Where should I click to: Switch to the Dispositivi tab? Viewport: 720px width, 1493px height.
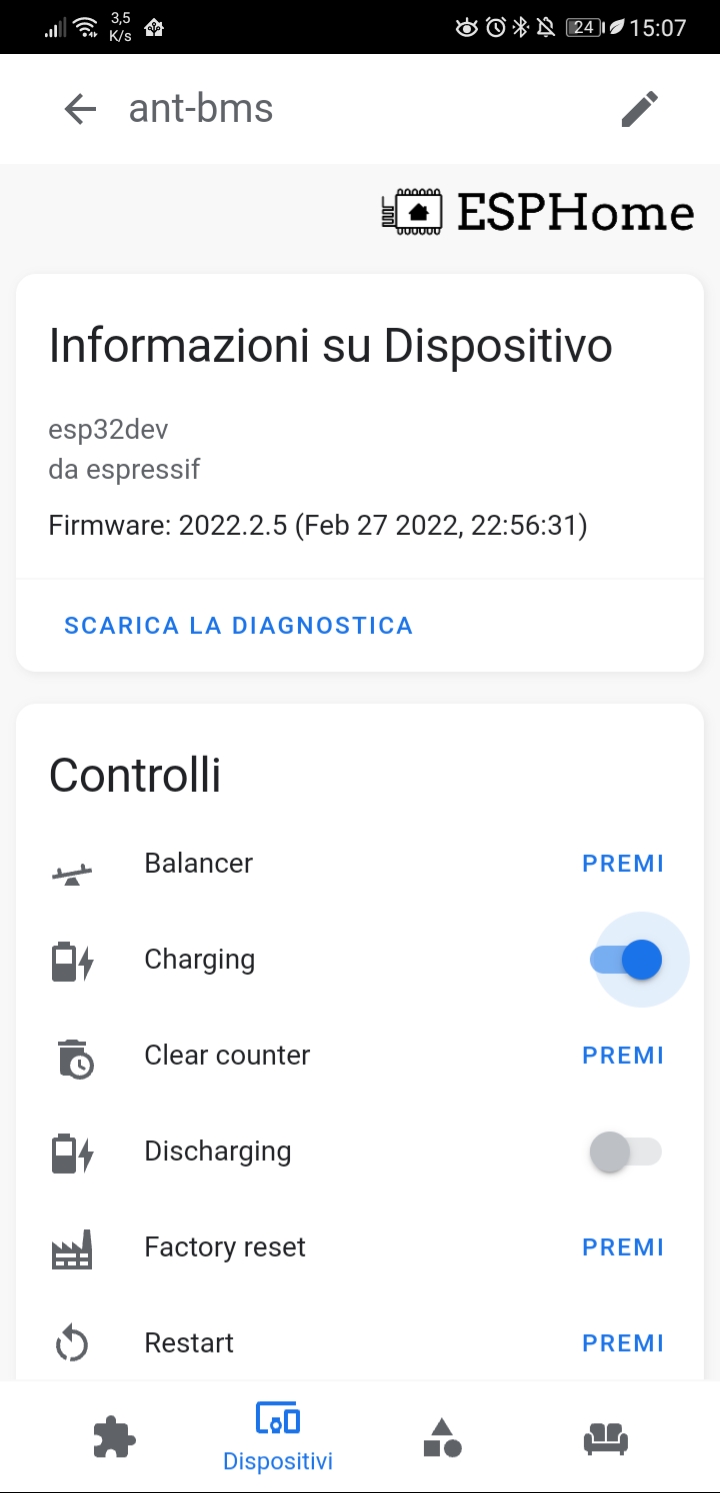point(278,1435)
